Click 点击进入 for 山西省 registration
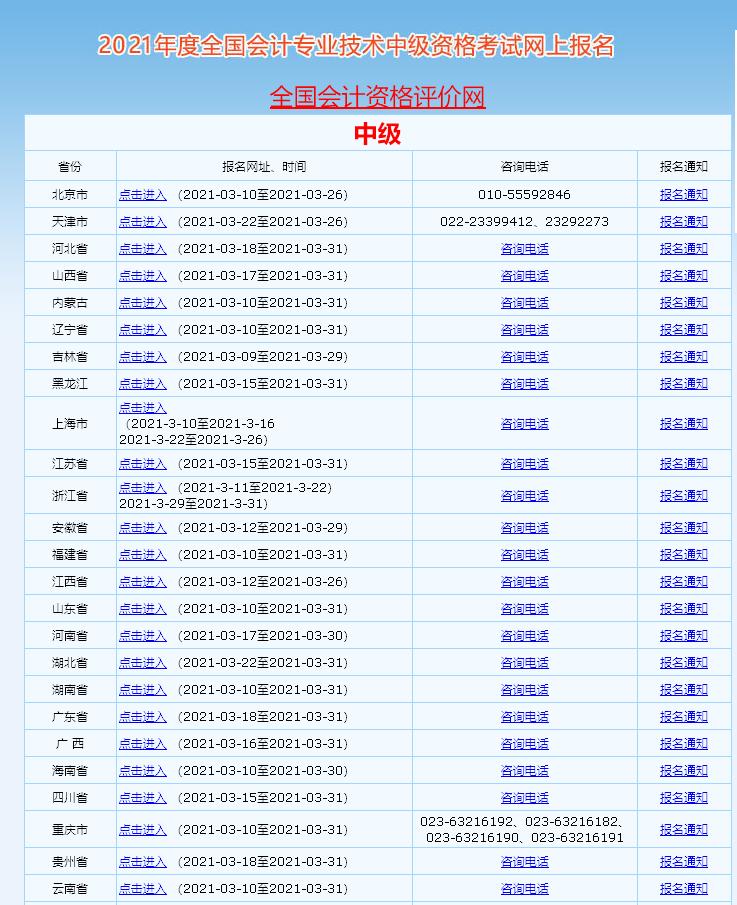737x905 pixels. [142, 275]
